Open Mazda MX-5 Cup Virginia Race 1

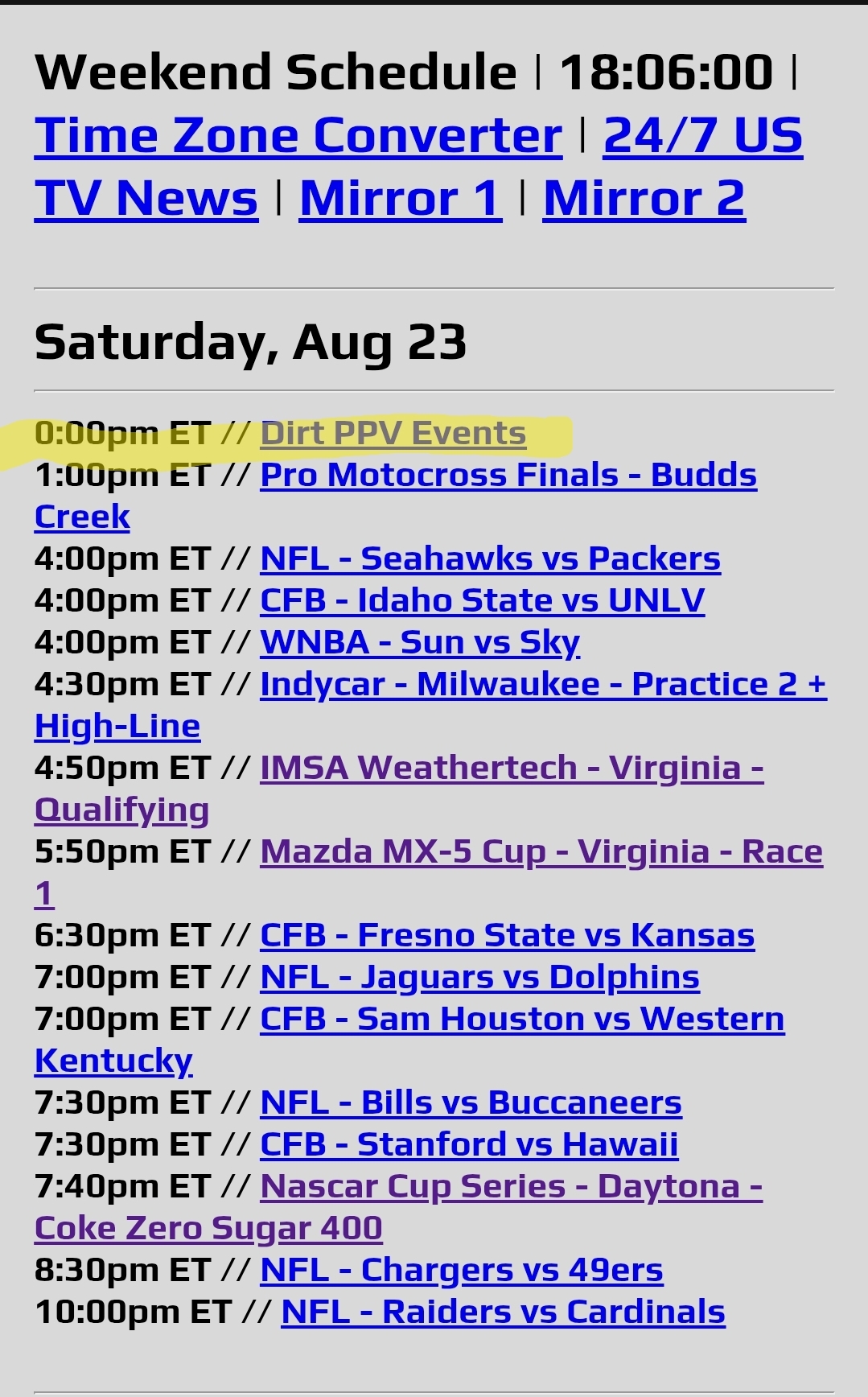(541, 851)
